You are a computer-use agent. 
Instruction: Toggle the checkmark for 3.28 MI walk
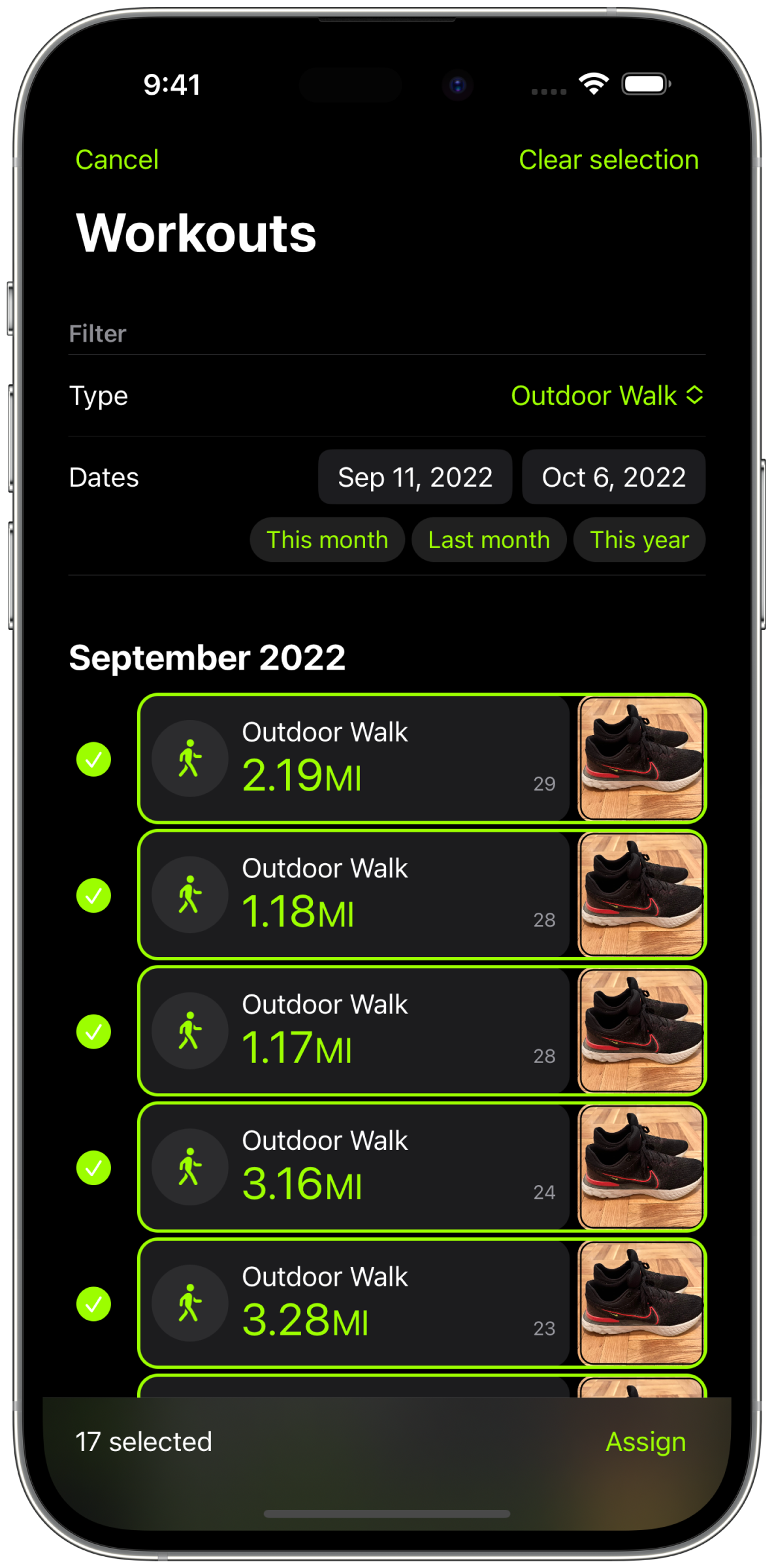point(93,1303)
